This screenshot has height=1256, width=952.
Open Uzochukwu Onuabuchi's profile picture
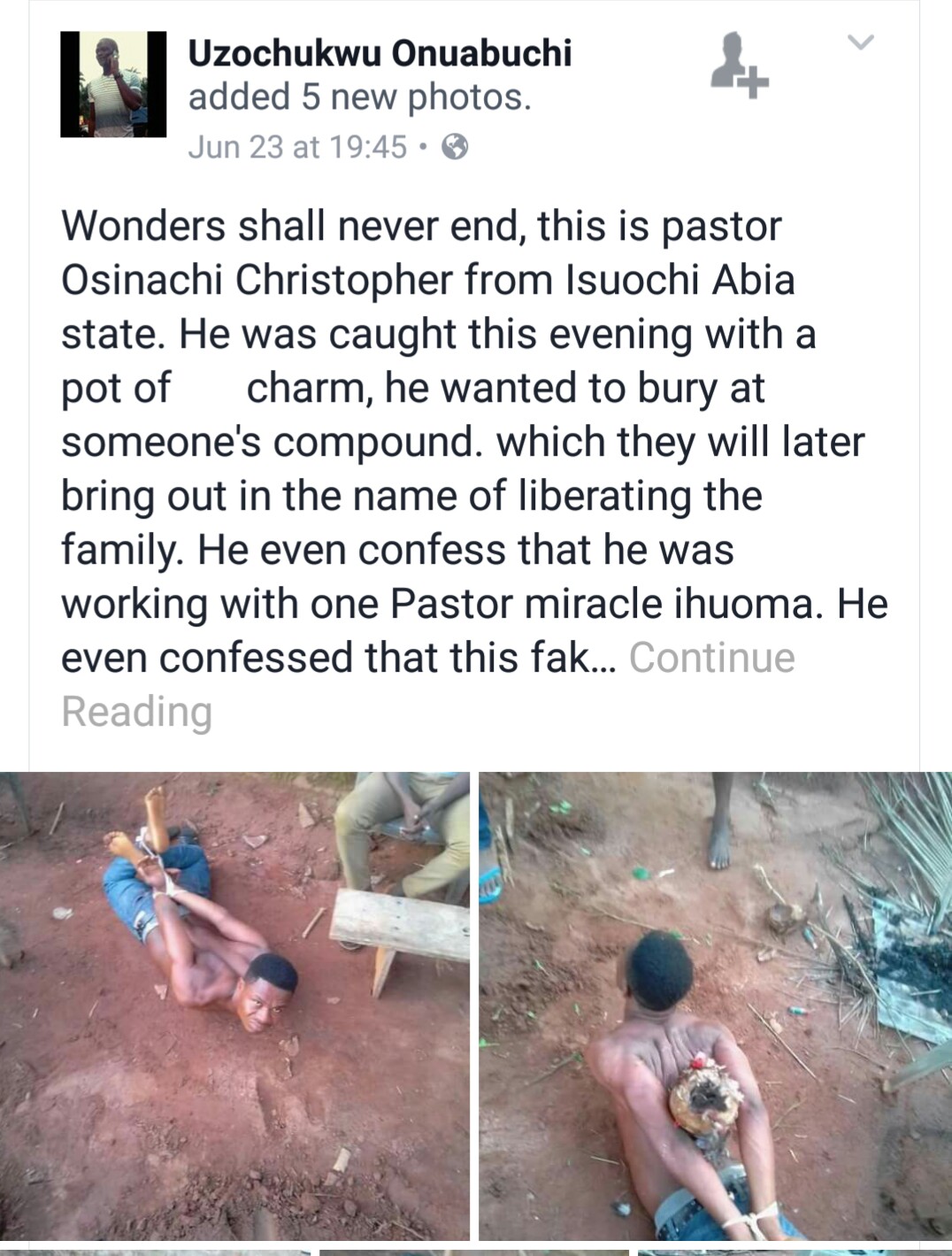pos(113,84)
